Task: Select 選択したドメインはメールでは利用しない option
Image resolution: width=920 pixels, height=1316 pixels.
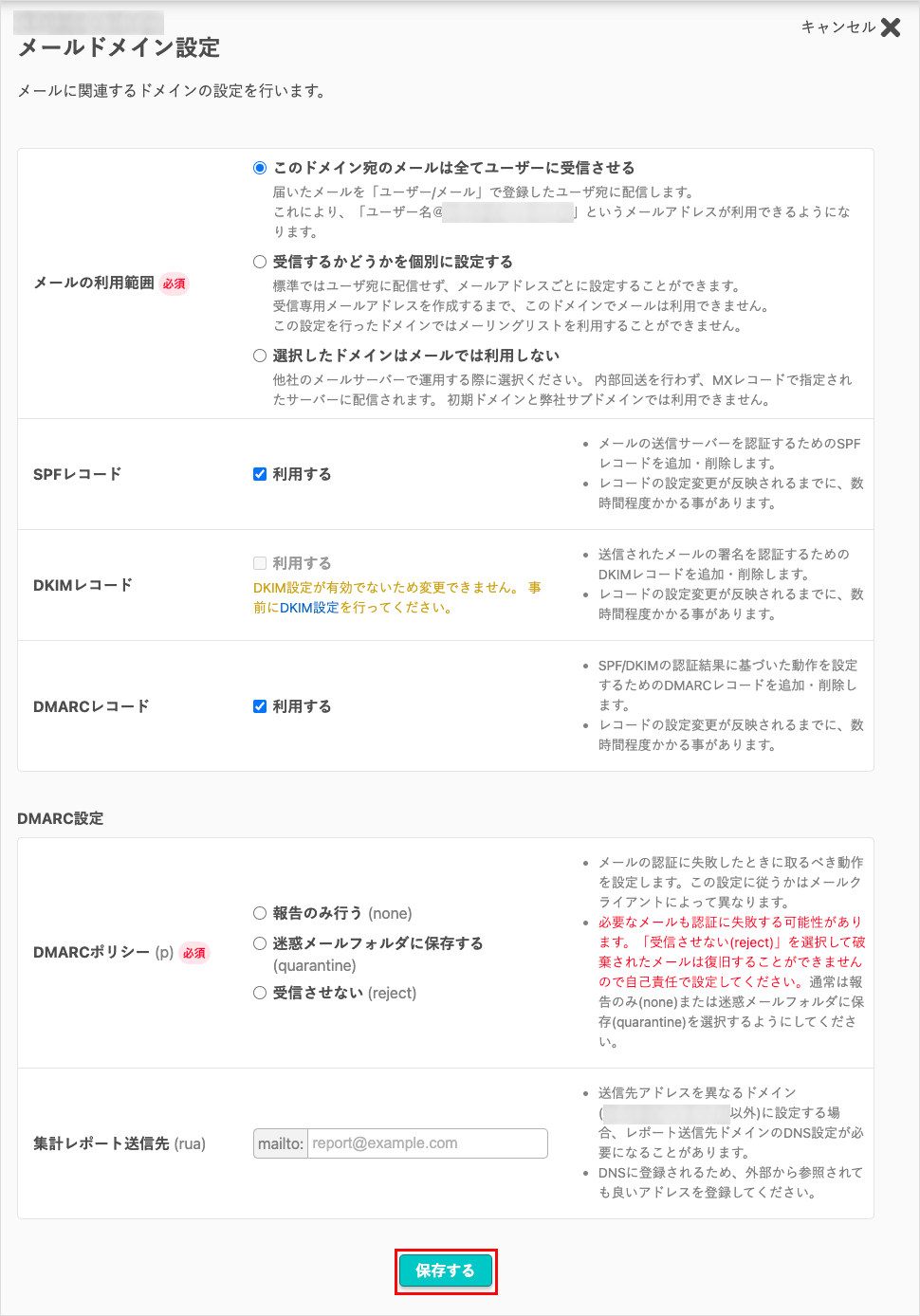Action: (260, 356)
